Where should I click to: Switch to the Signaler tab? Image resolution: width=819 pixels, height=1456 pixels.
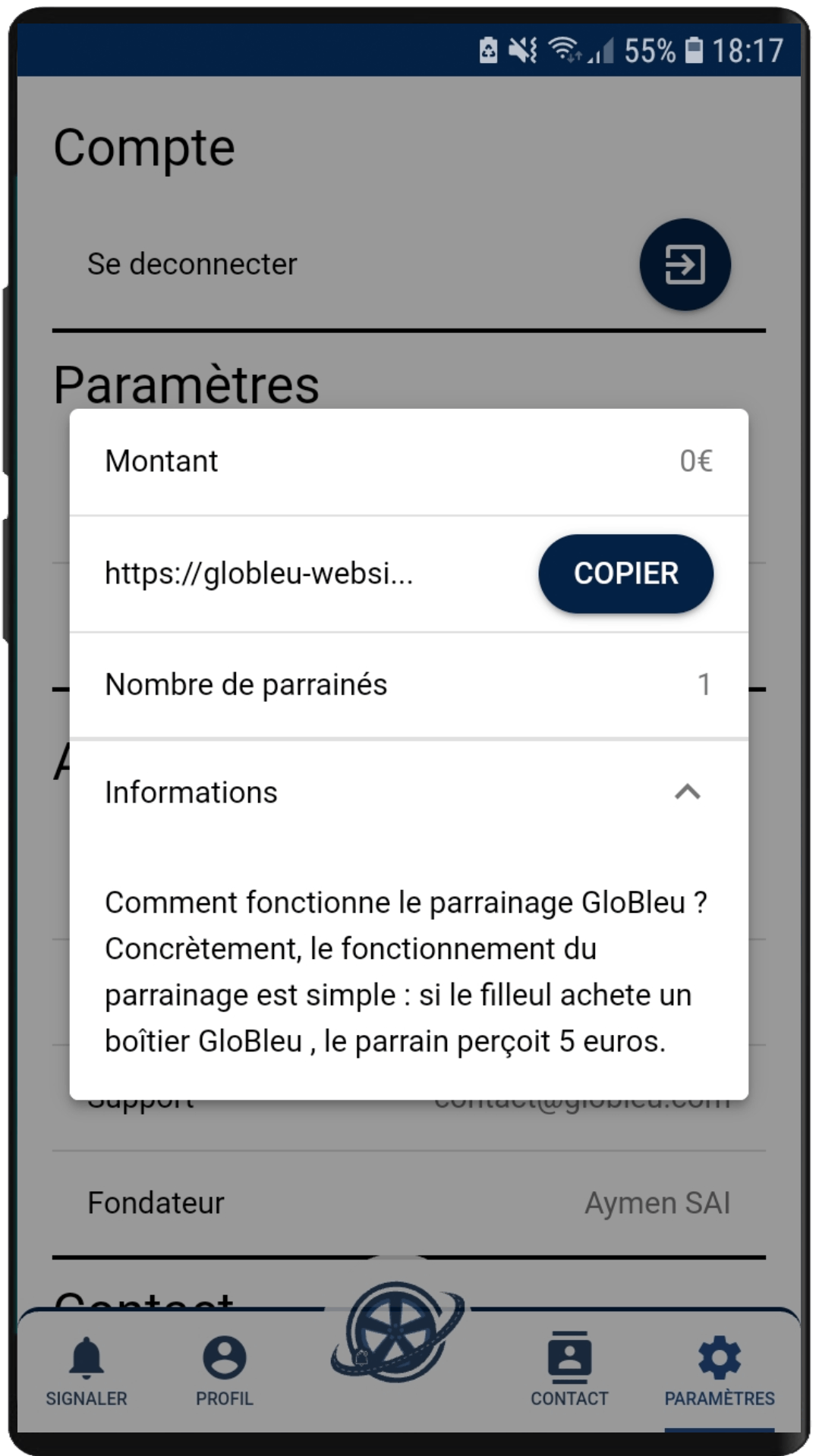[x=87, y=1371]
